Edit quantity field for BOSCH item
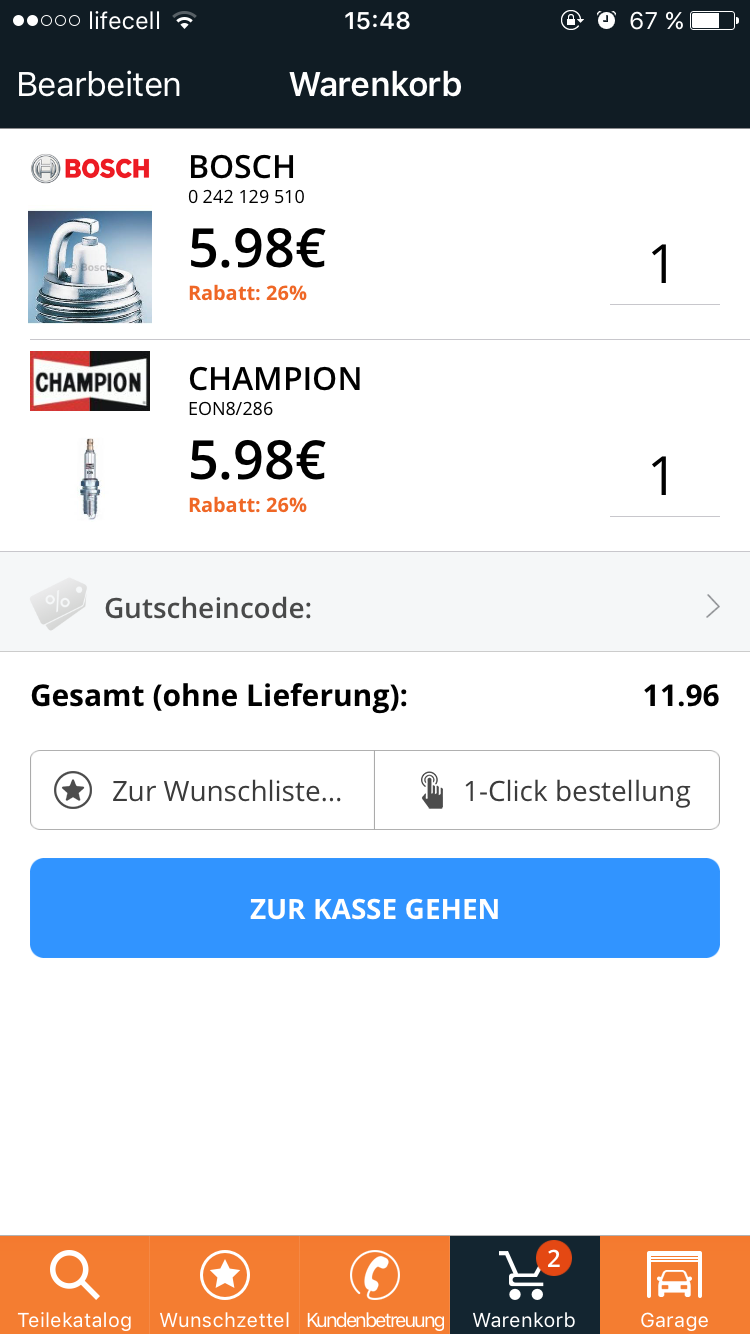This screenshot has height=1334, width=750. (x=663, y=266)
